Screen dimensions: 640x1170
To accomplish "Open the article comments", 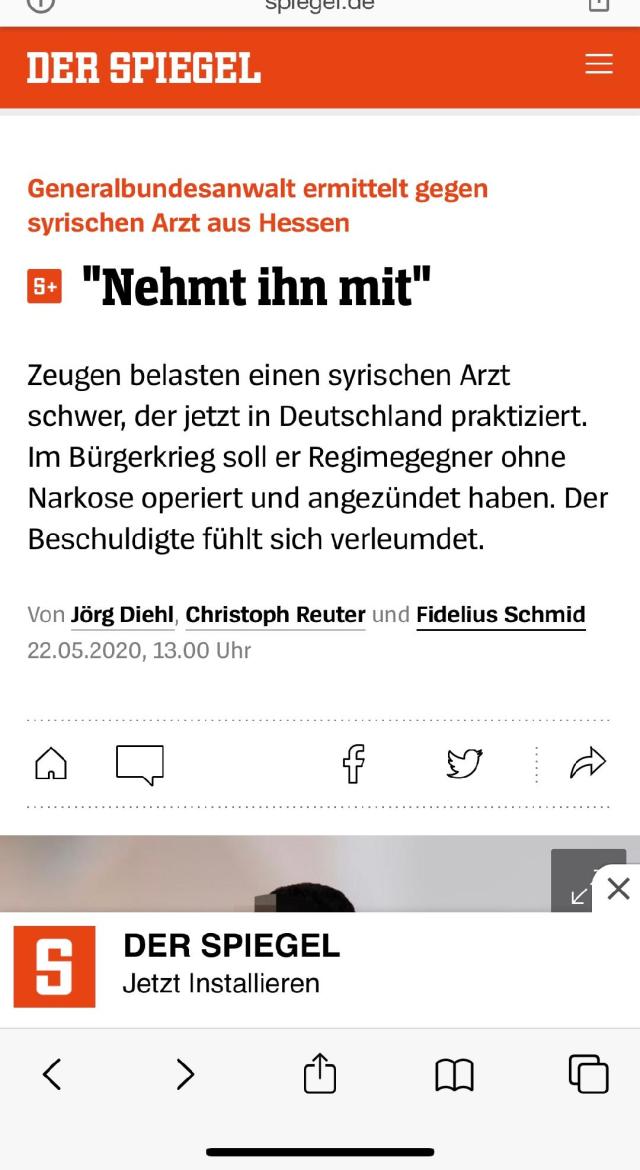I will [x=139, y=765].
